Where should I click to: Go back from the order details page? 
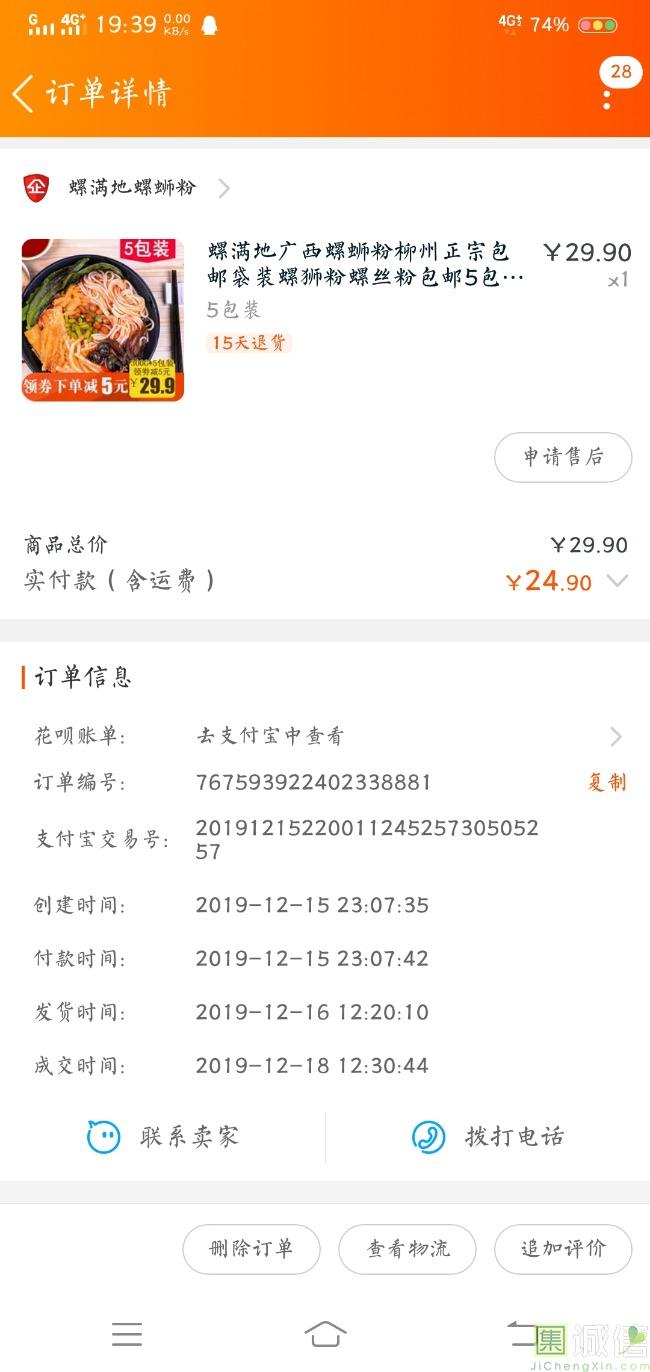24,93
